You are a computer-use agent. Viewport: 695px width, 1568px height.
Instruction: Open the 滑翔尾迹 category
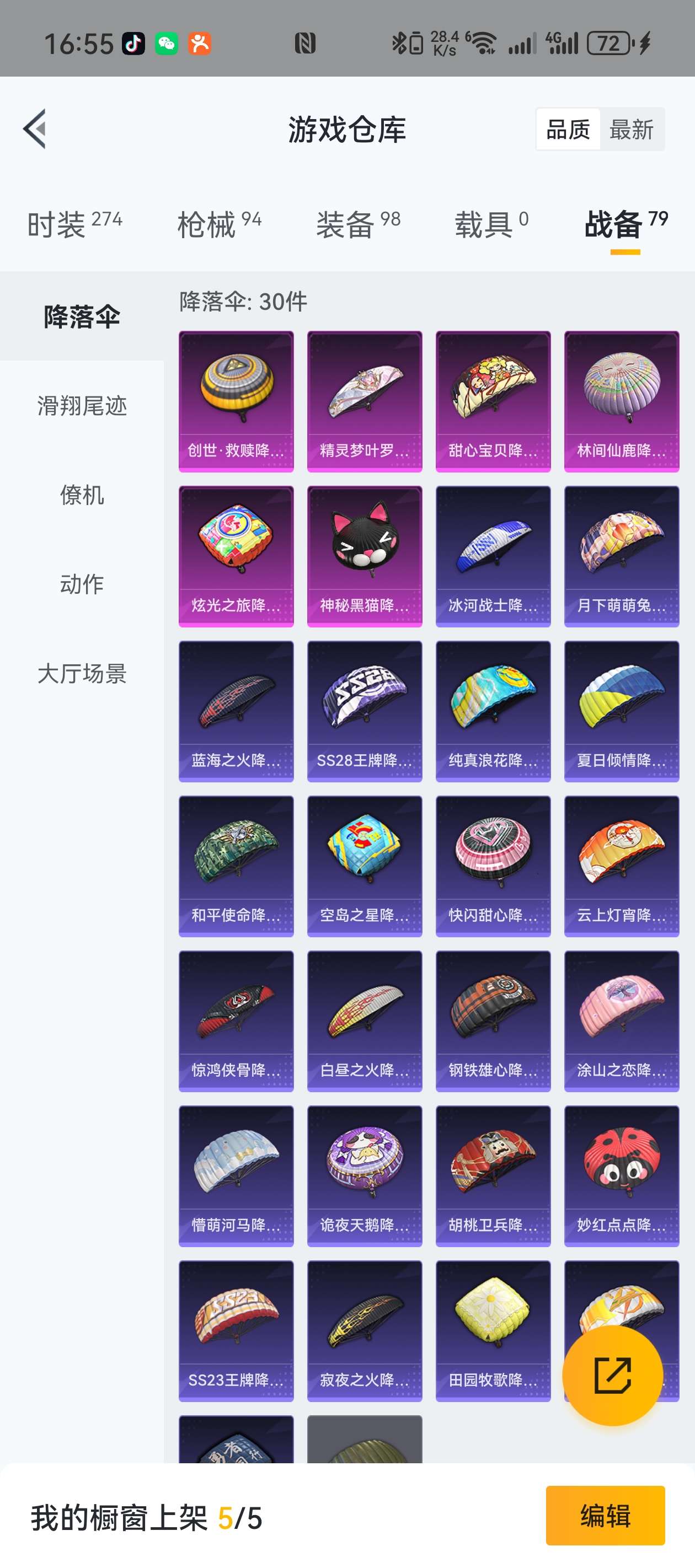[x=82, y=405]
